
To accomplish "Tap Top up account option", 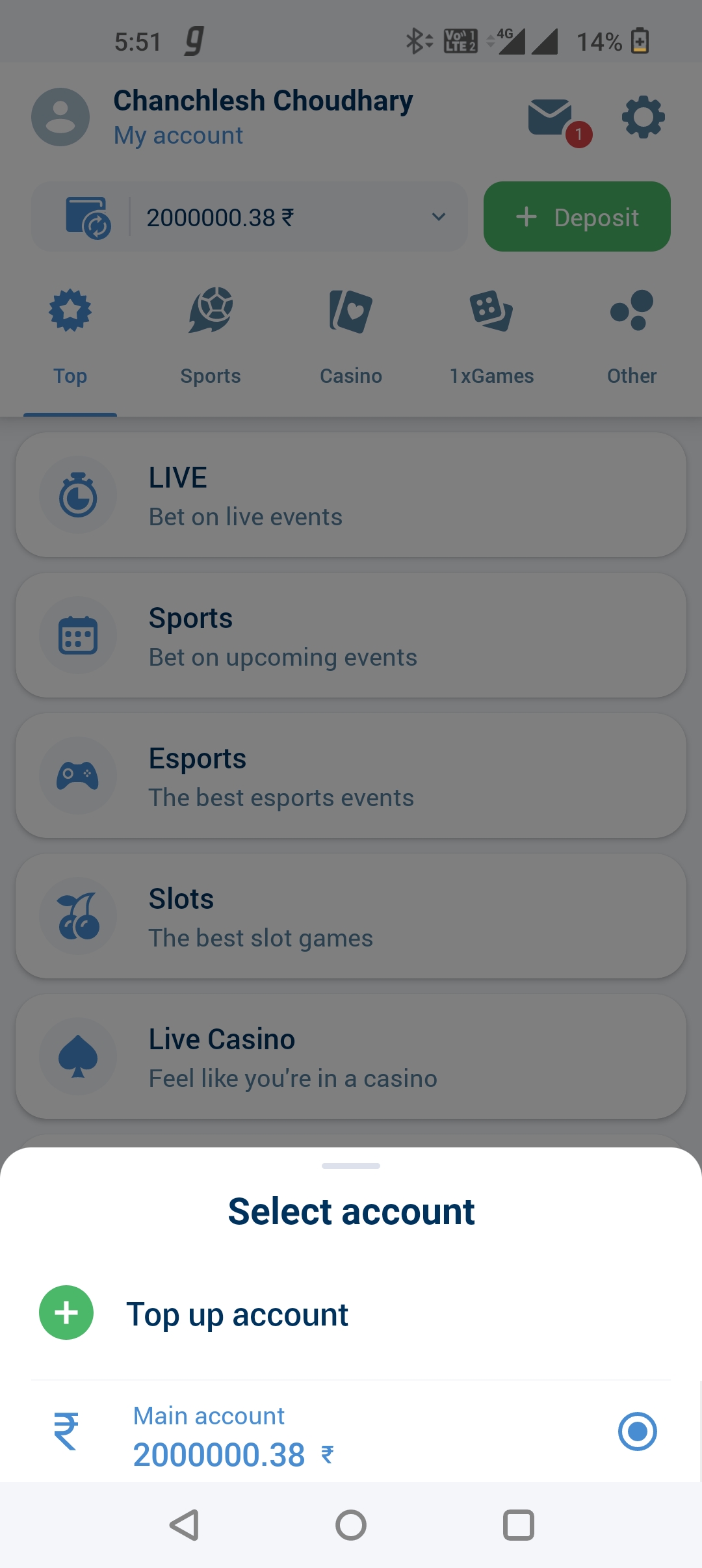I will (237, 1314).
